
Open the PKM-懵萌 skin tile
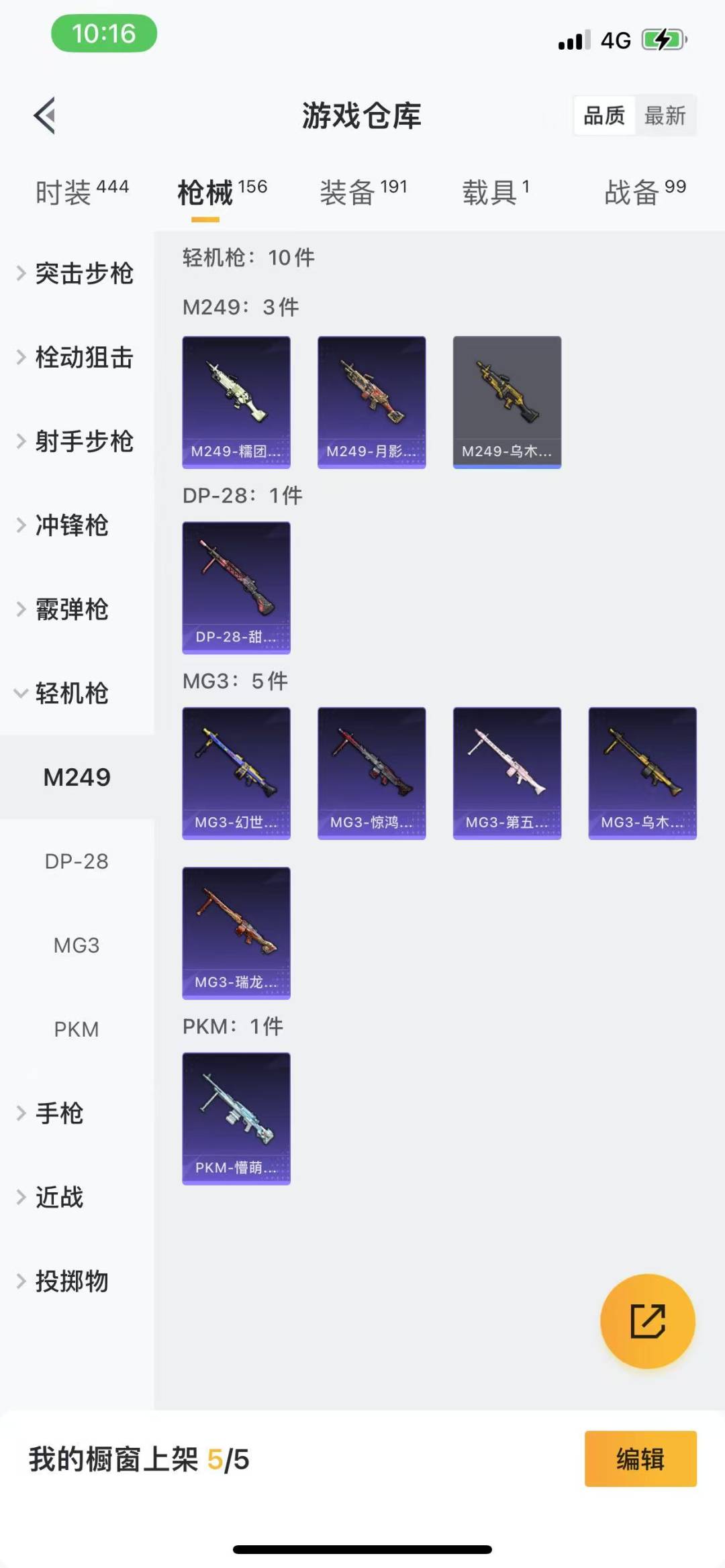pyautogui.click(x=236, y=1118)
